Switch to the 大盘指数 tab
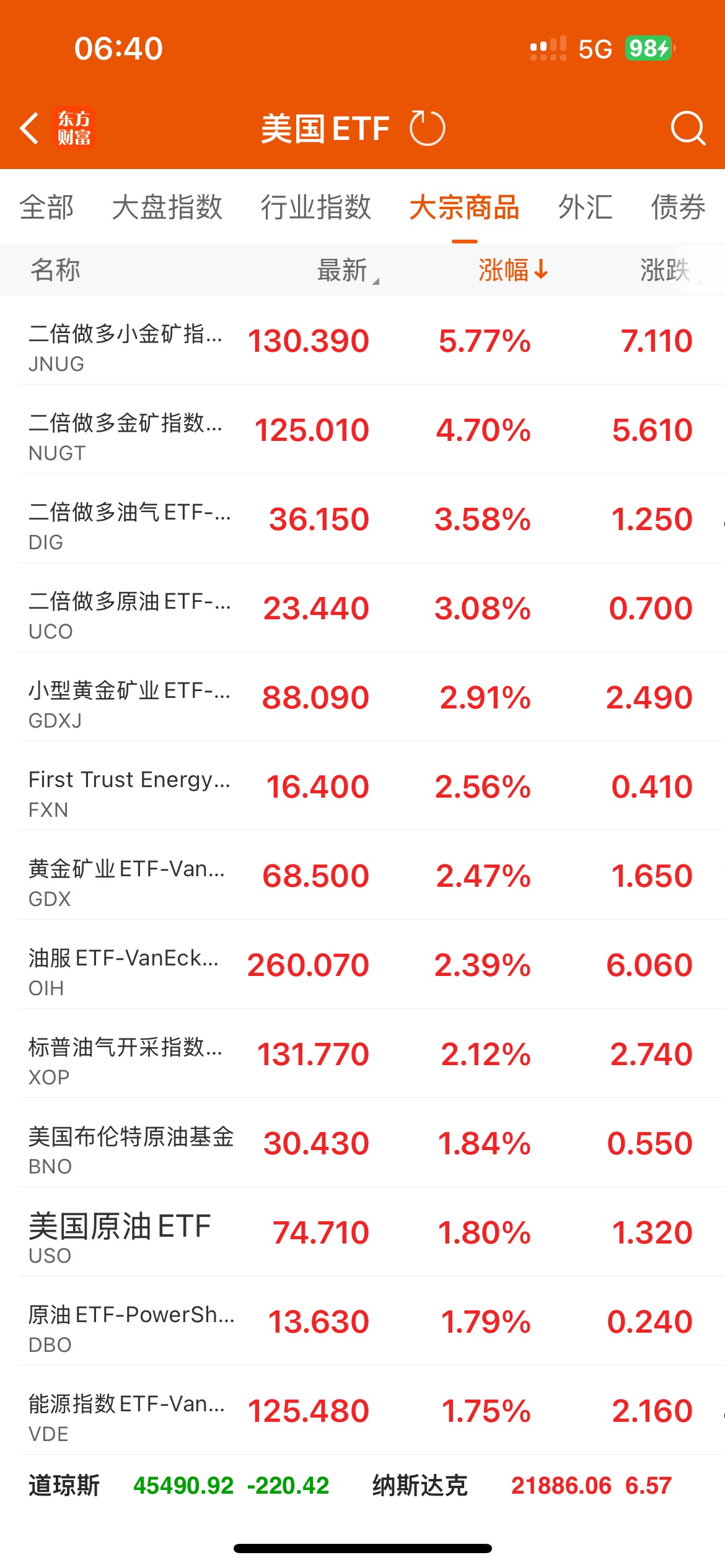 click(167, 207)
